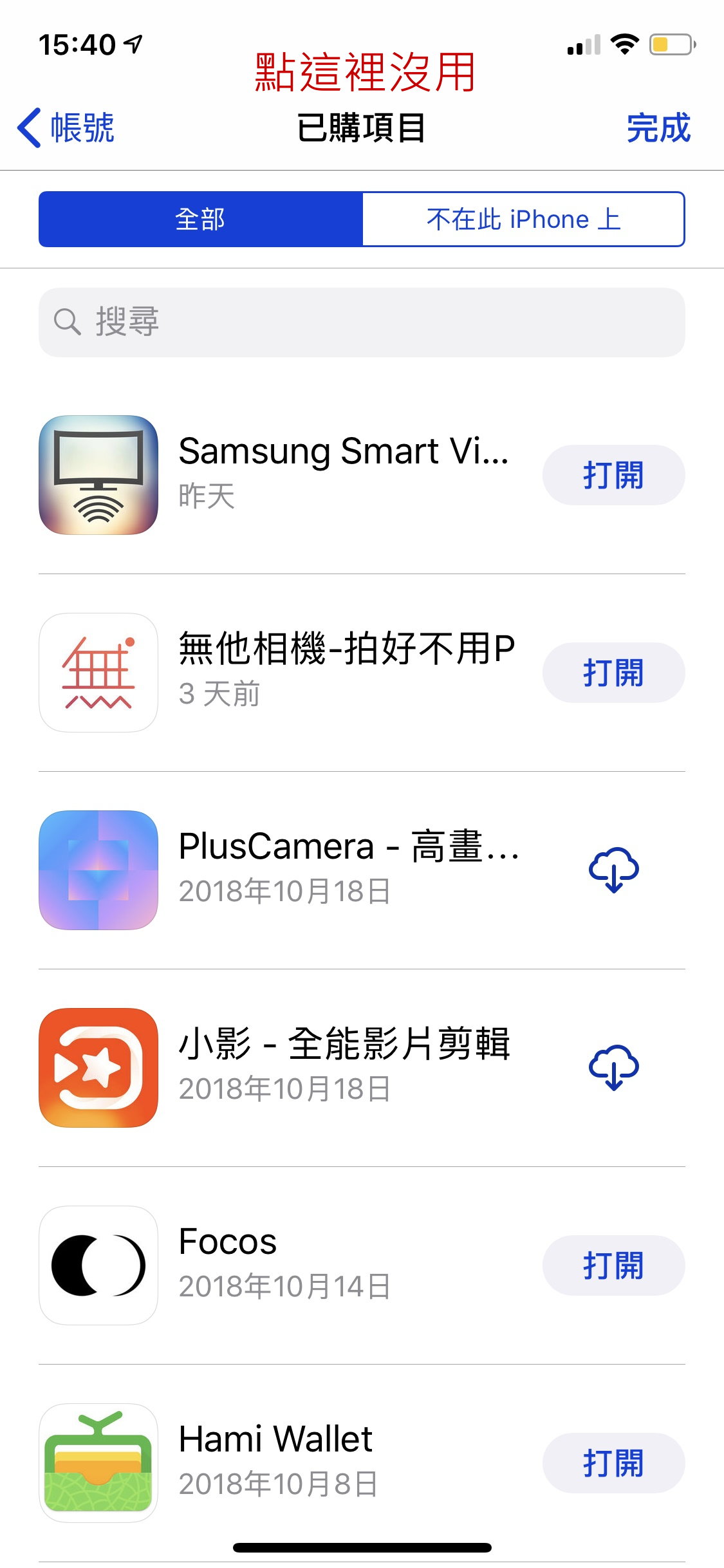Open Focos with its 打開 button
Screen dimensions: 724x1568
(x=613, y=1265)
